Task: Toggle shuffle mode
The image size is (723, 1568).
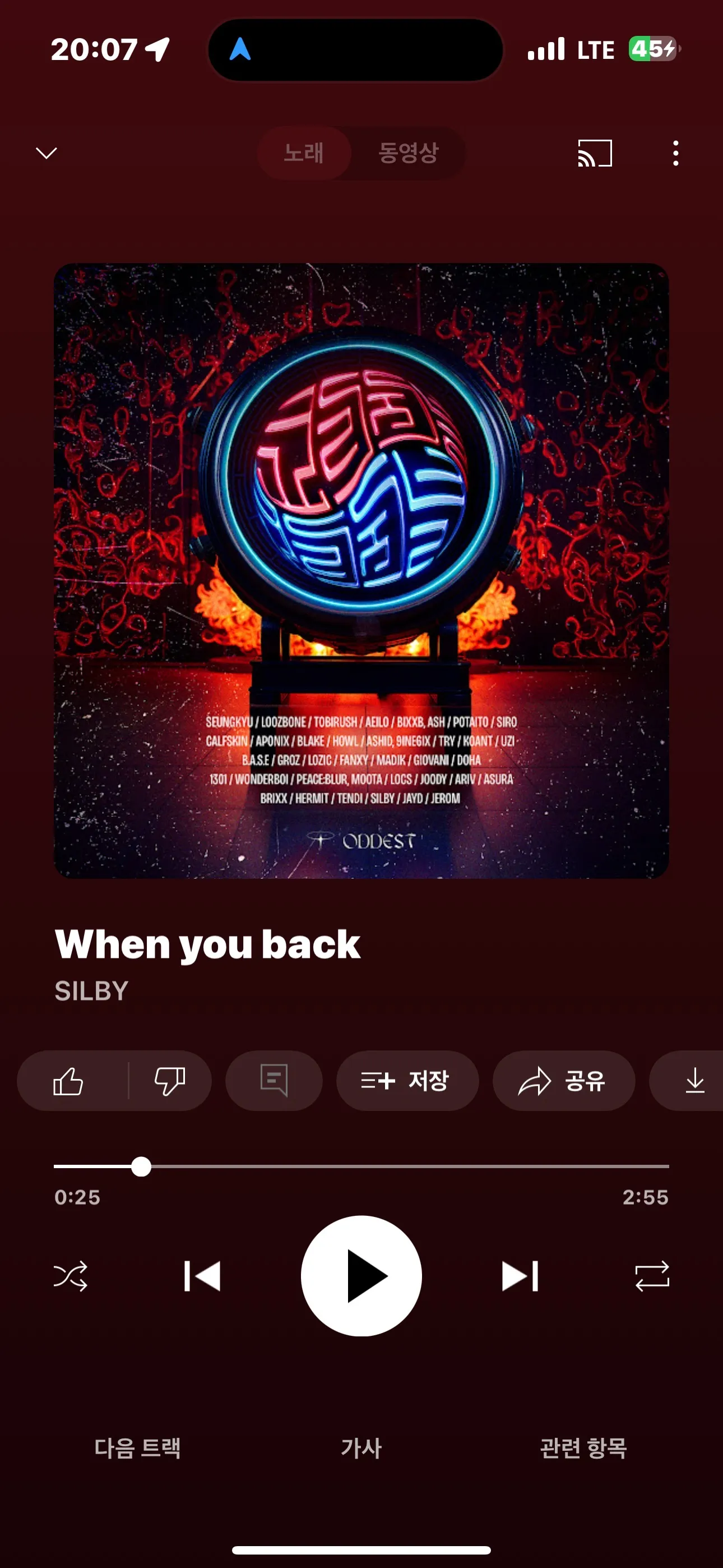Action: tap(71, 1276)
